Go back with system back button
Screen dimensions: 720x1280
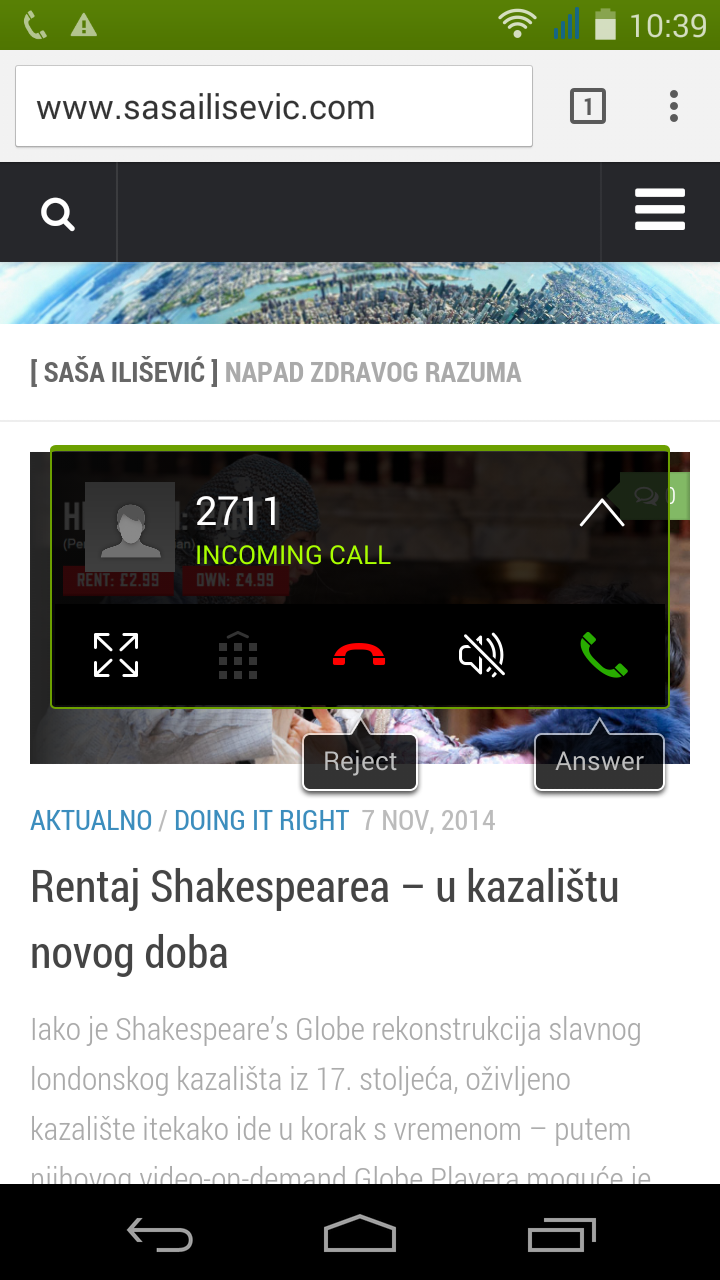point(160,1234)
